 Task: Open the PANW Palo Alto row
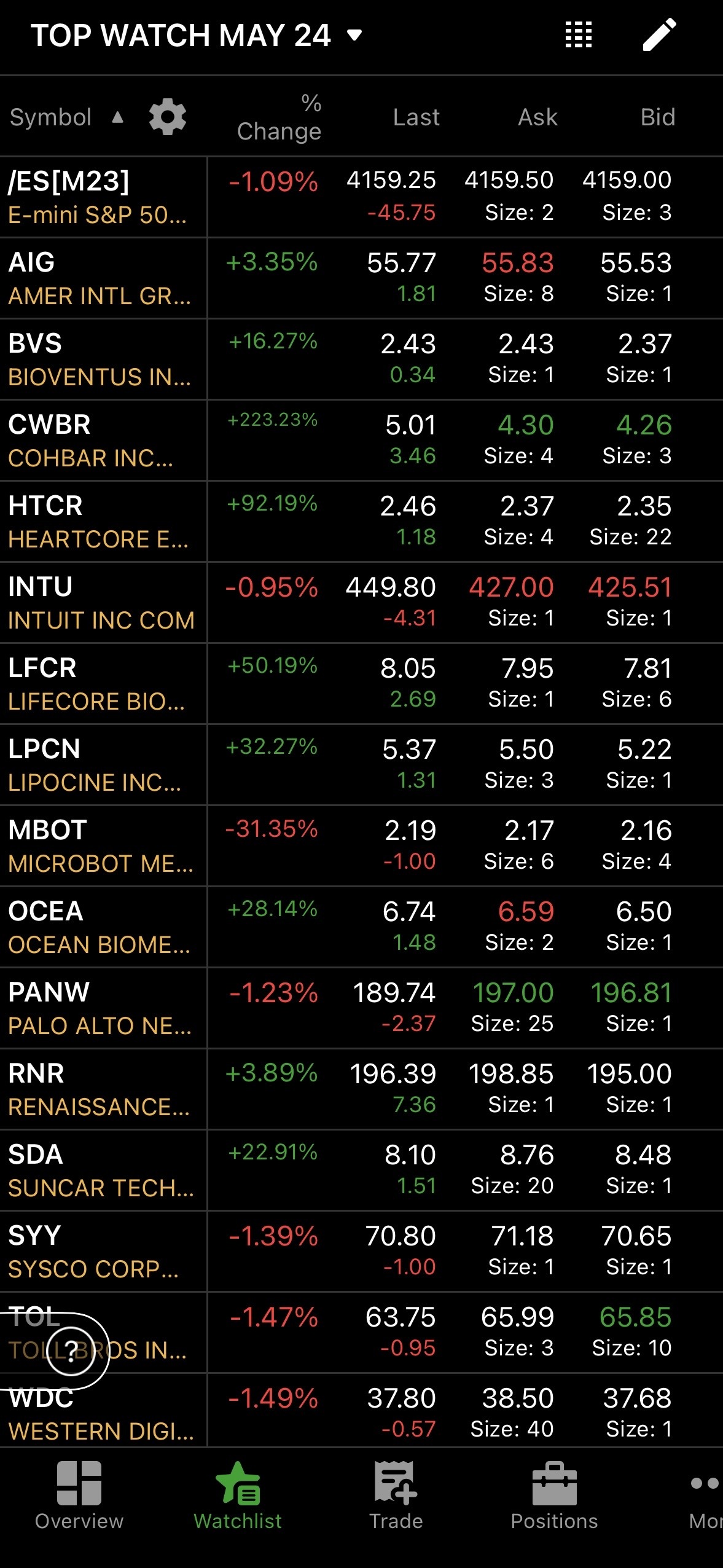click(x=361, y=1008)
